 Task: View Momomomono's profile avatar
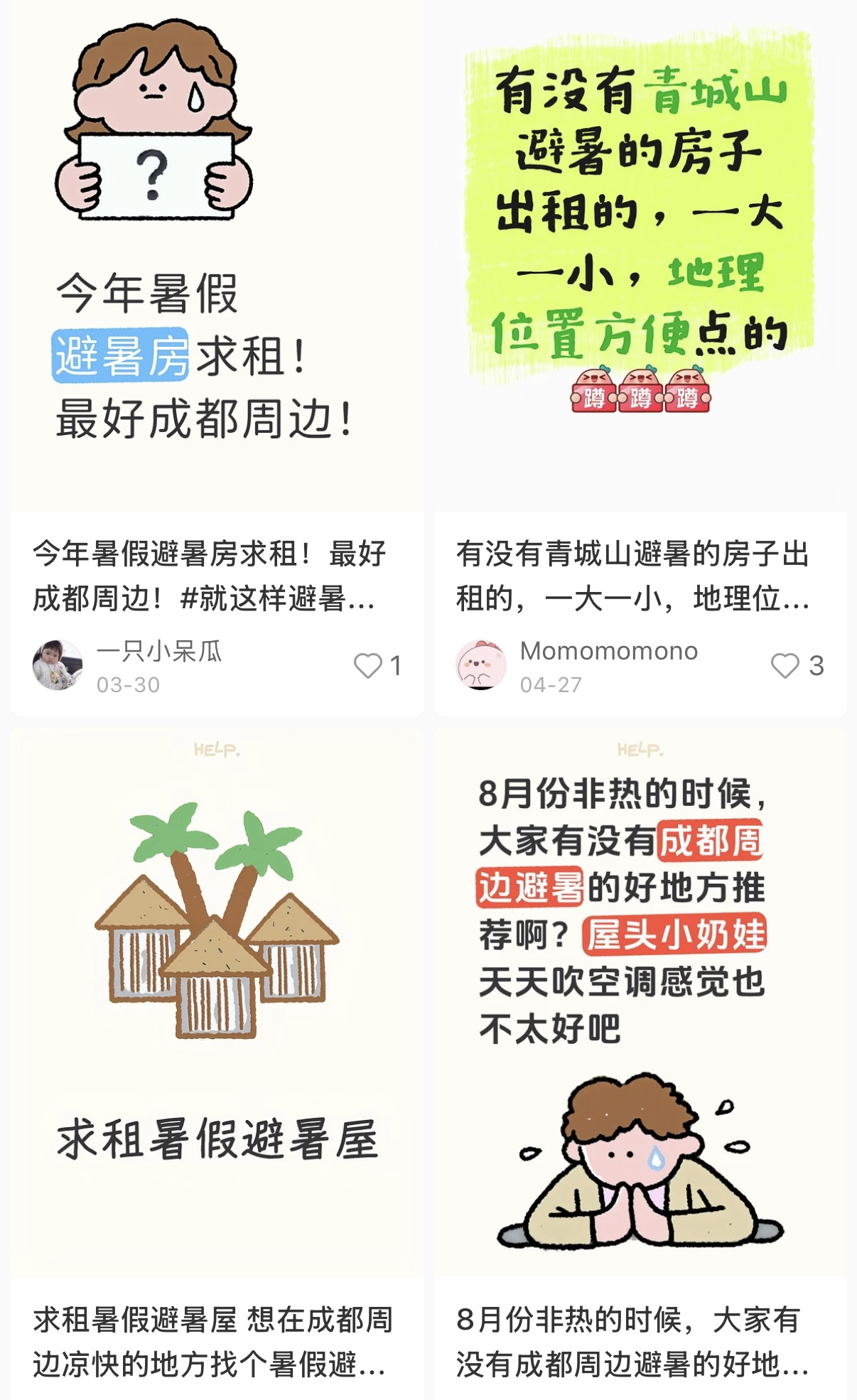coord(481,665)
